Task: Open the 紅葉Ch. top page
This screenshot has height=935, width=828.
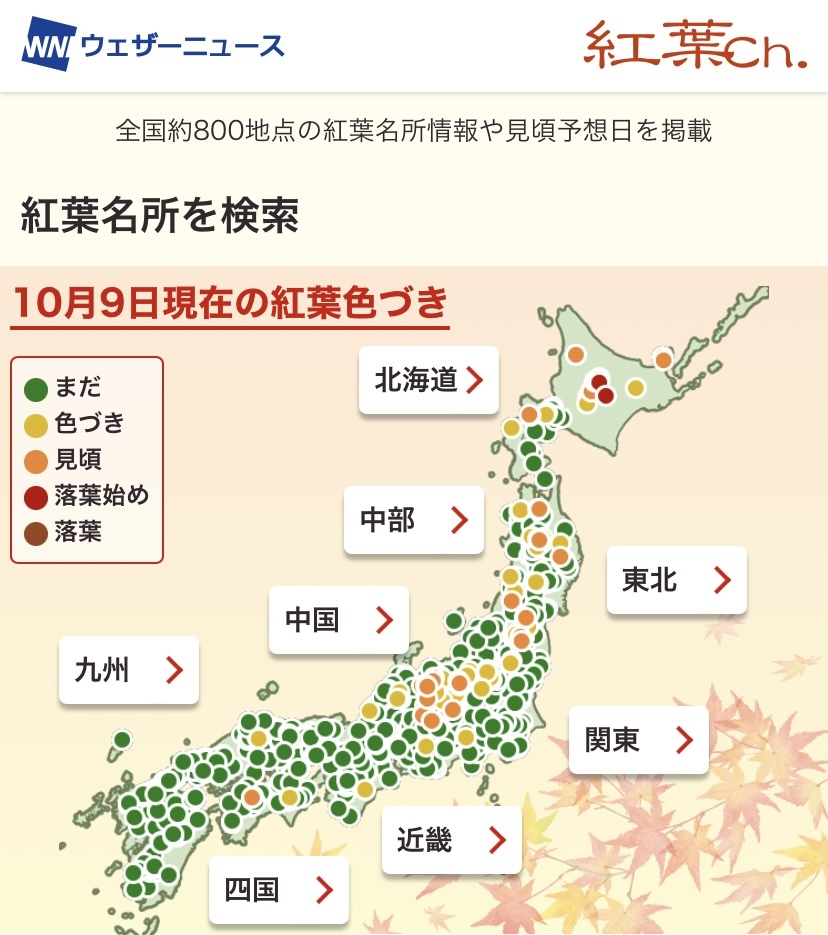Action: pyautogui.click(x=694, y=45)
